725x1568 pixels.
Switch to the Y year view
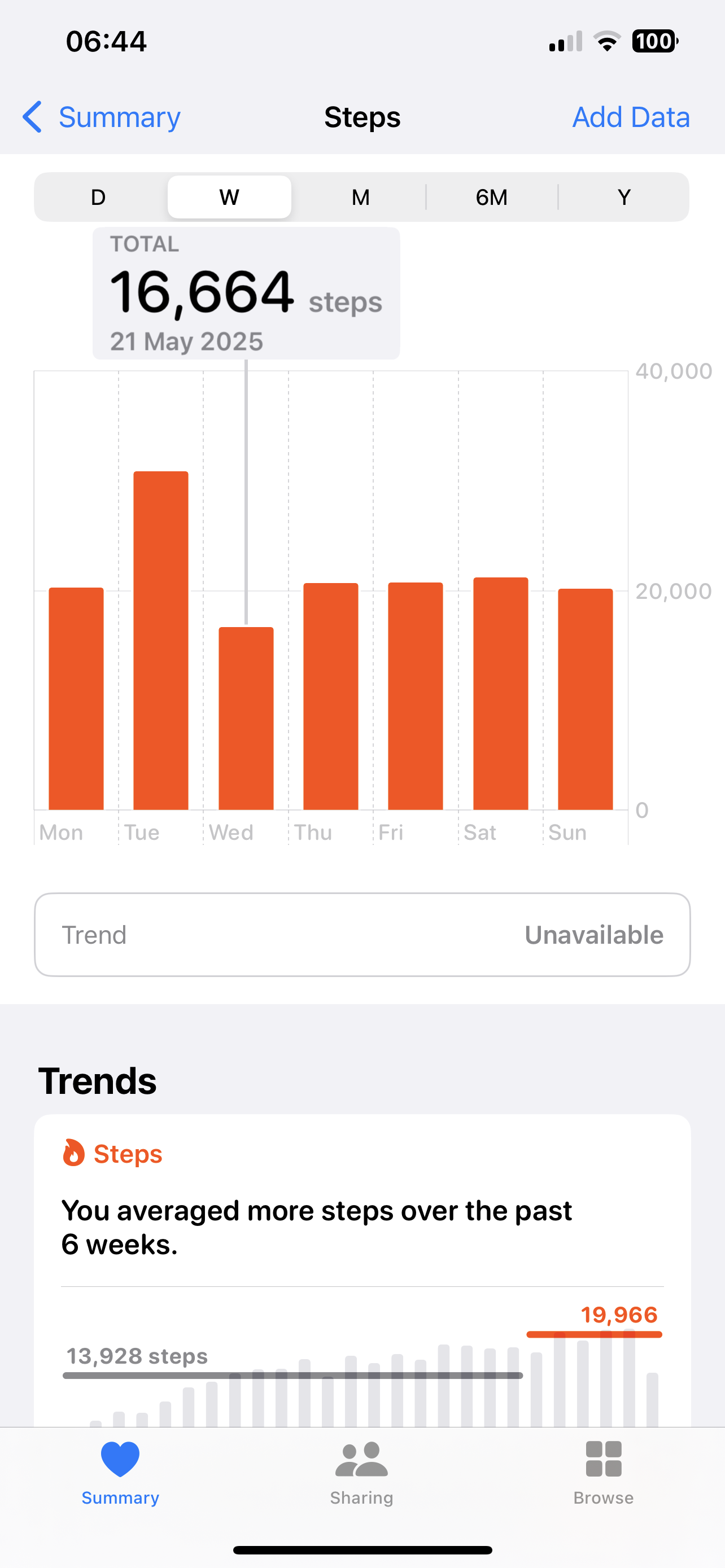623,197
